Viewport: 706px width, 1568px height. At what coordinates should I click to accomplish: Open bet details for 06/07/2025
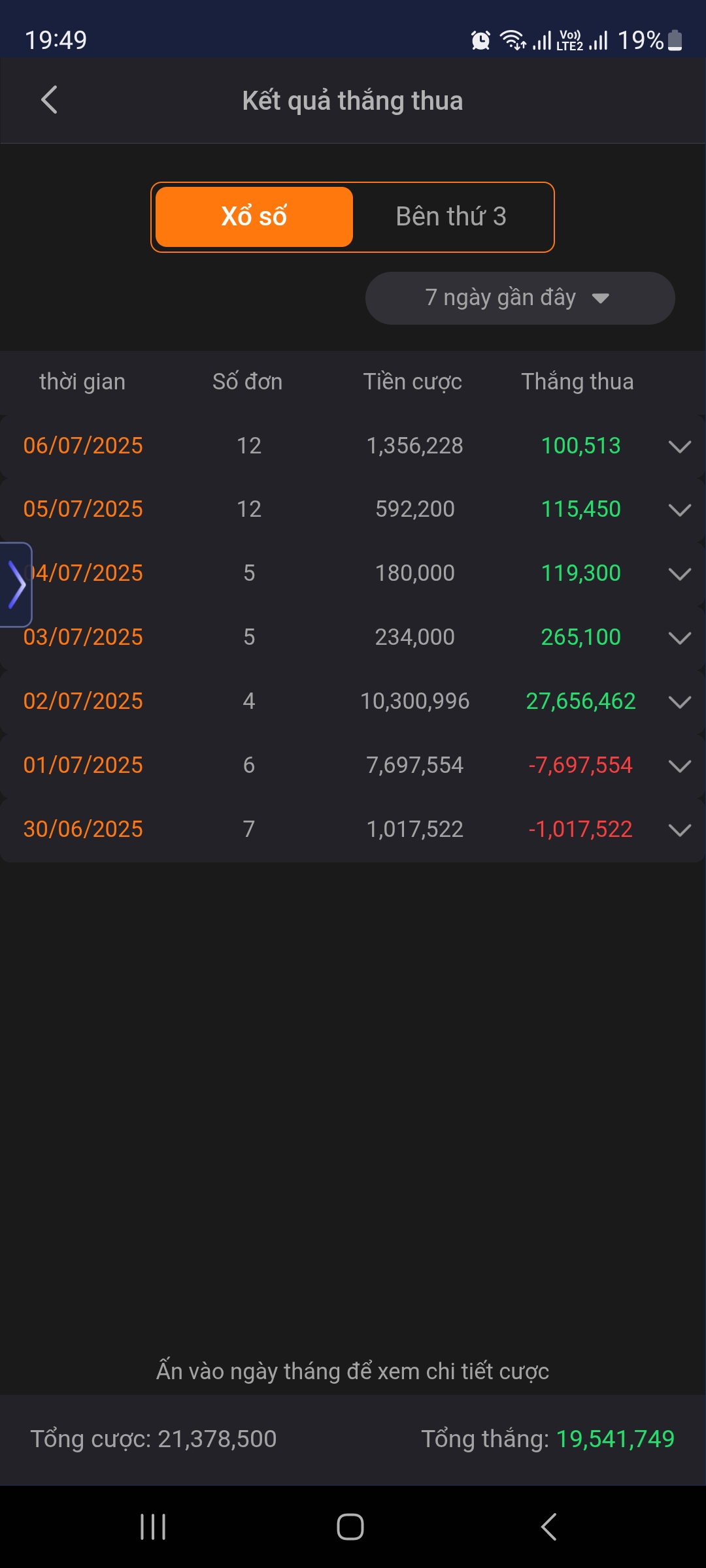click(83, 446)
